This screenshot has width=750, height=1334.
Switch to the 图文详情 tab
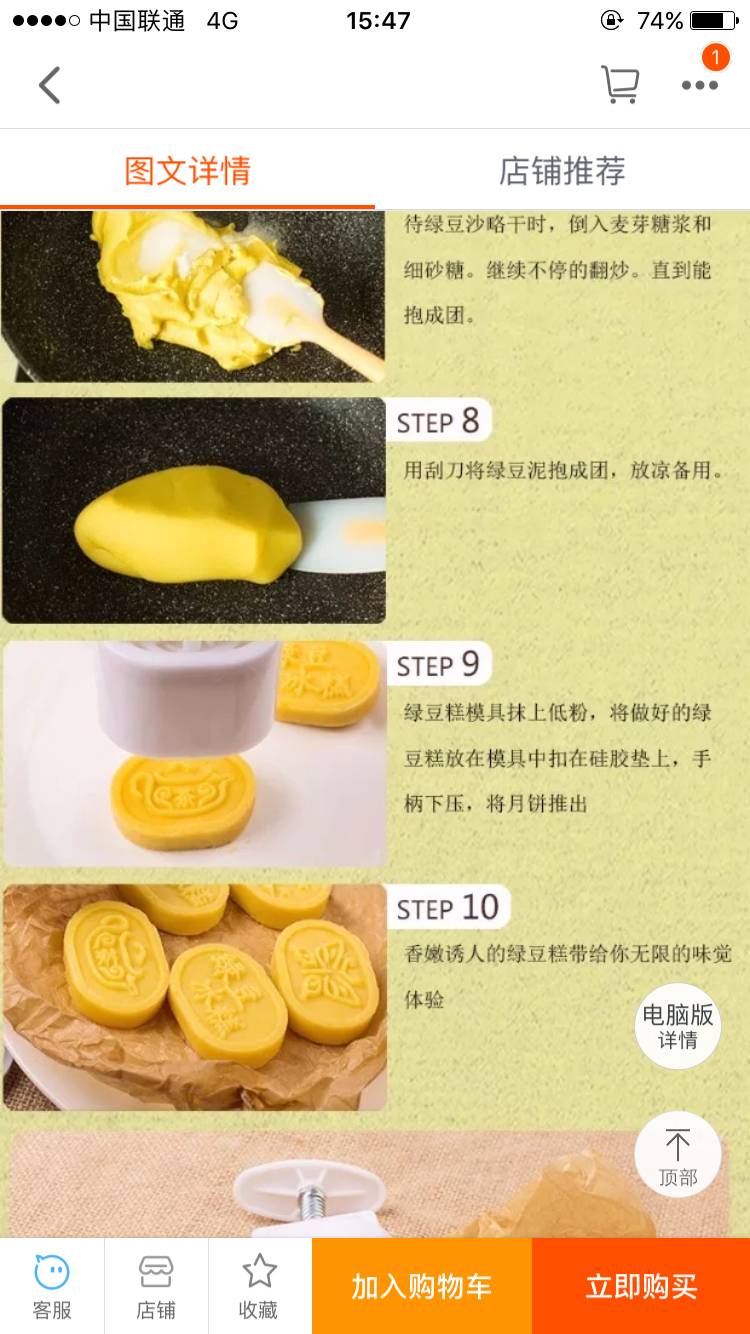pyautogui.click(x=187, y=171)
